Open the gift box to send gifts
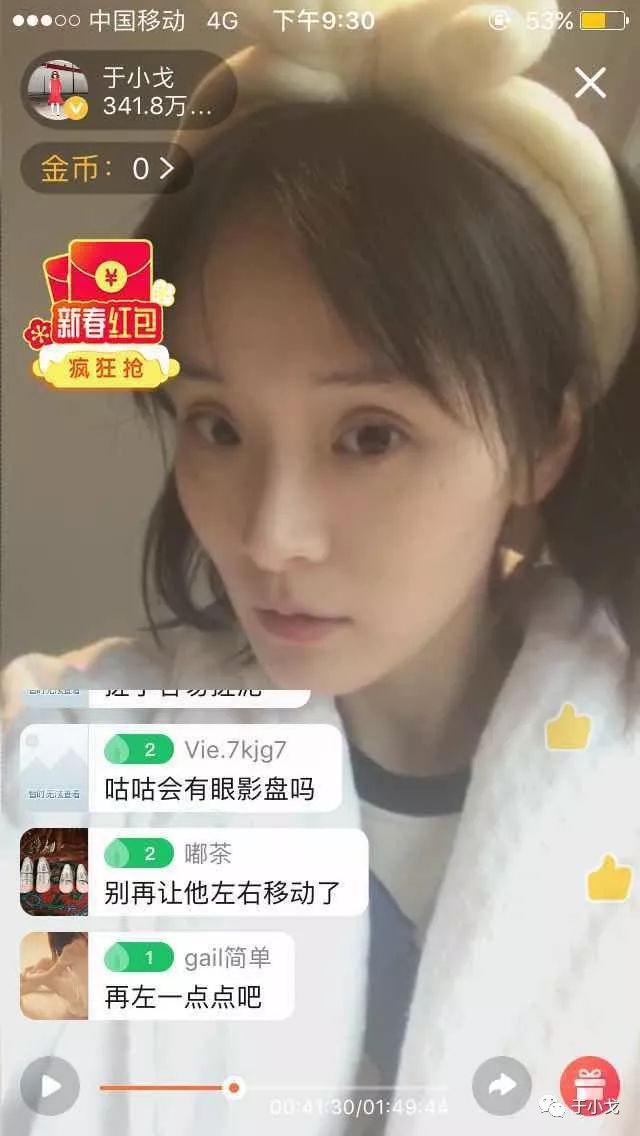The height and width of the screenshot is (1136, 640). (589, 1084)
